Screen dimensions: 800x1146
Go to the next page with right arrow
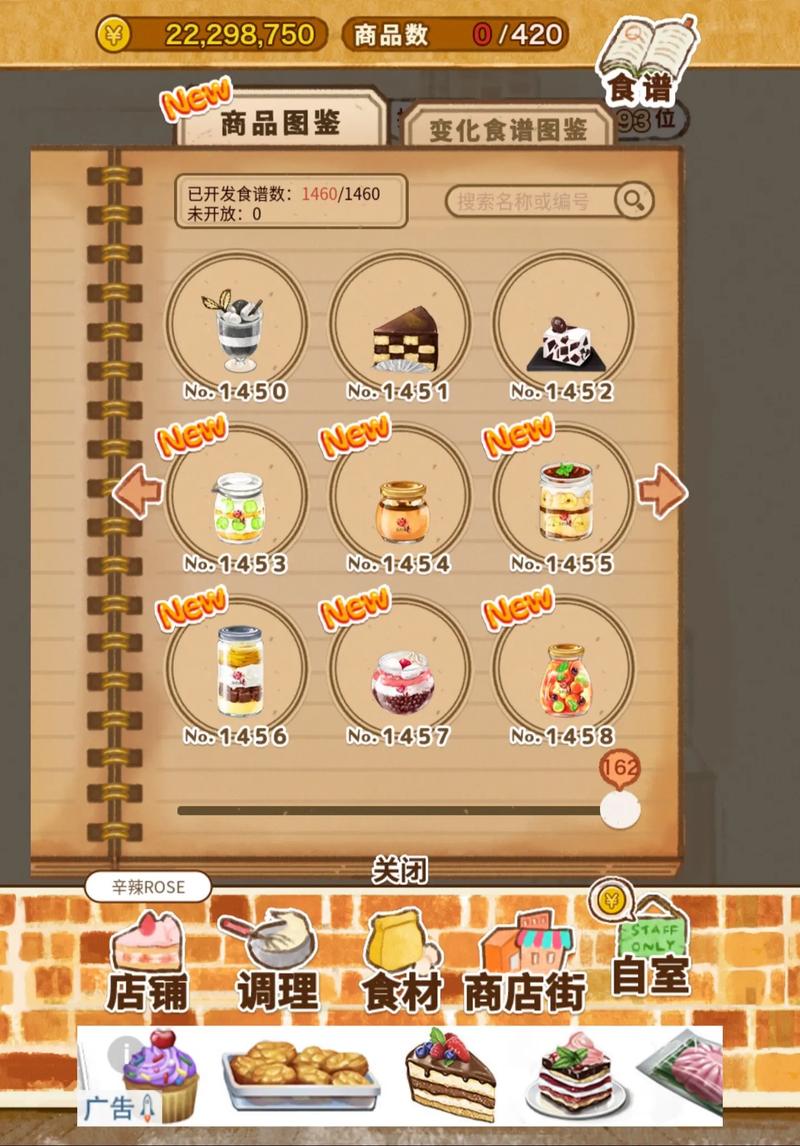point(662,491)
